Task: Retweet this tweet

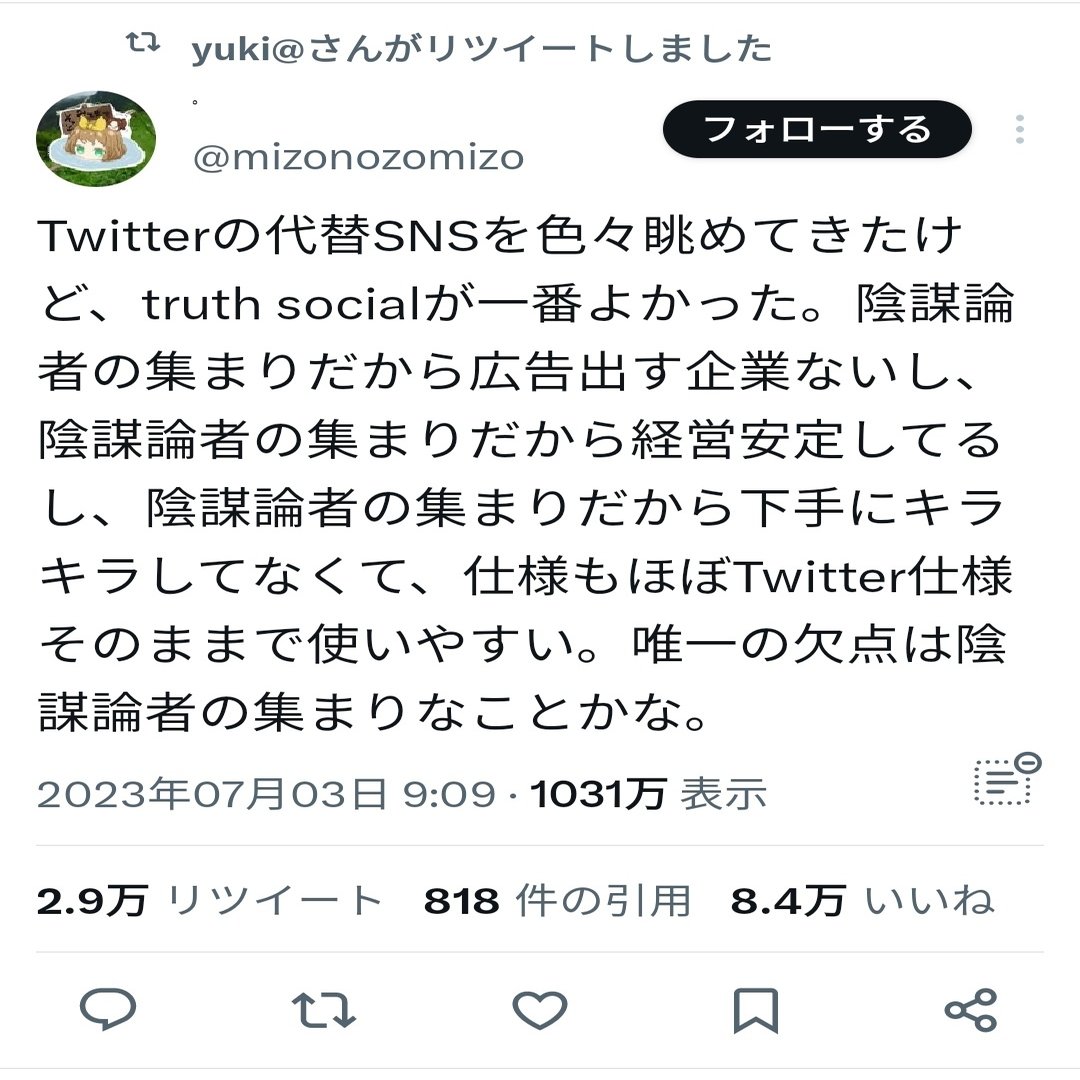Action: (323, 1010)
